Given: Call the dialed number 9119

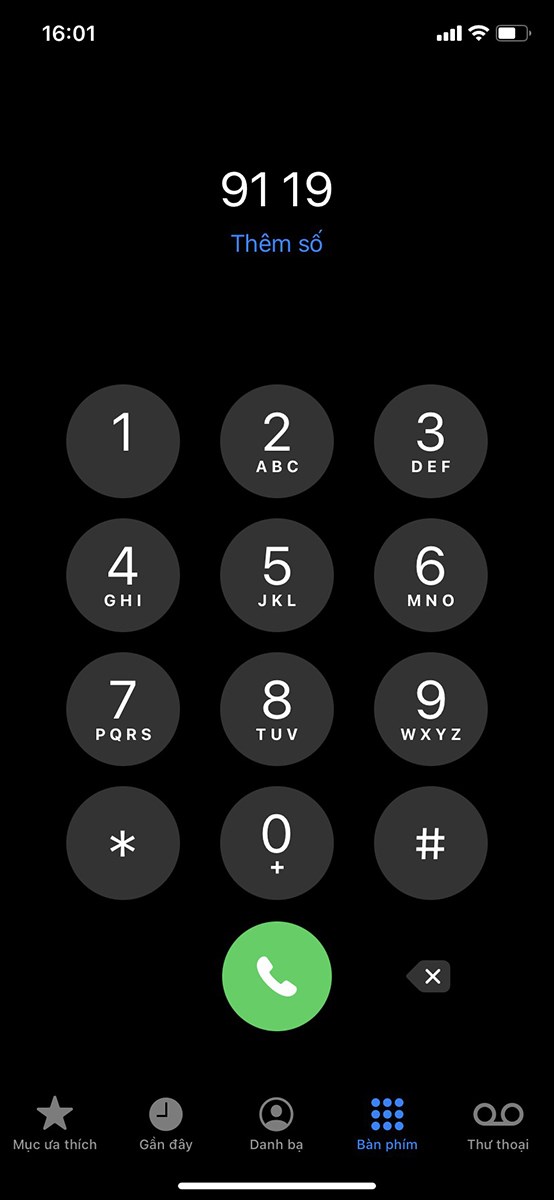Looking at the screenshot, I should (x=277, y=976).
